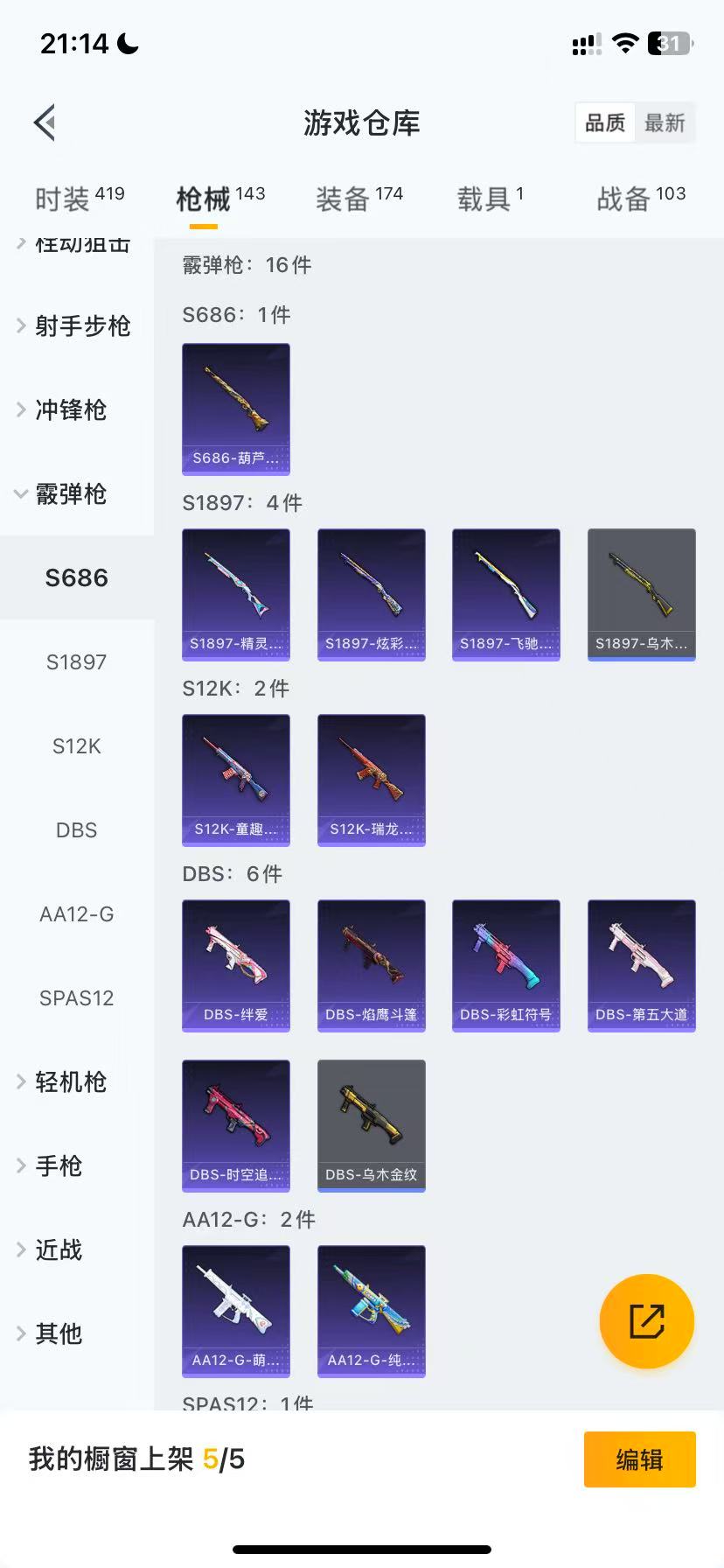This screenshot has width=724, height=1568.
Task: View the DBS-焰鹰斗篷 skin
Action: tap(372, 965)
